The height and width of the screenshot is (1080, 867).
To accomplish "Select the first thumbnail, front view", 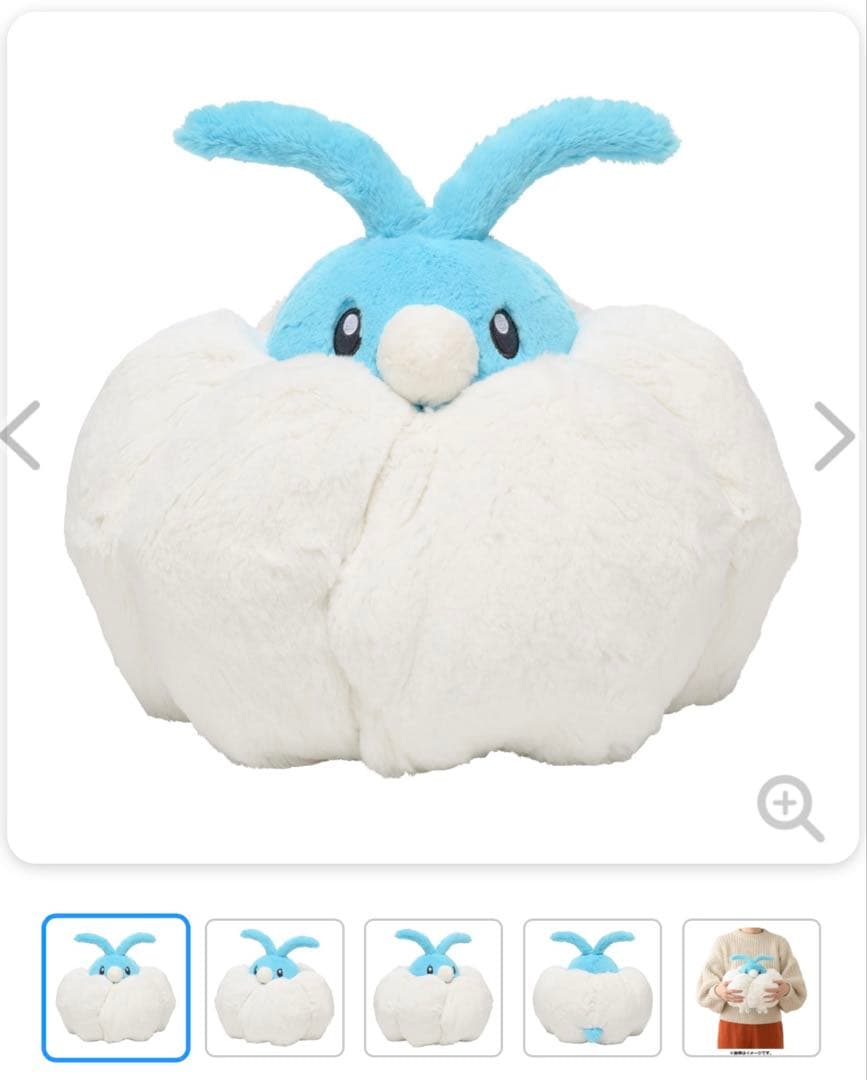I will click(x=116, y=987).
